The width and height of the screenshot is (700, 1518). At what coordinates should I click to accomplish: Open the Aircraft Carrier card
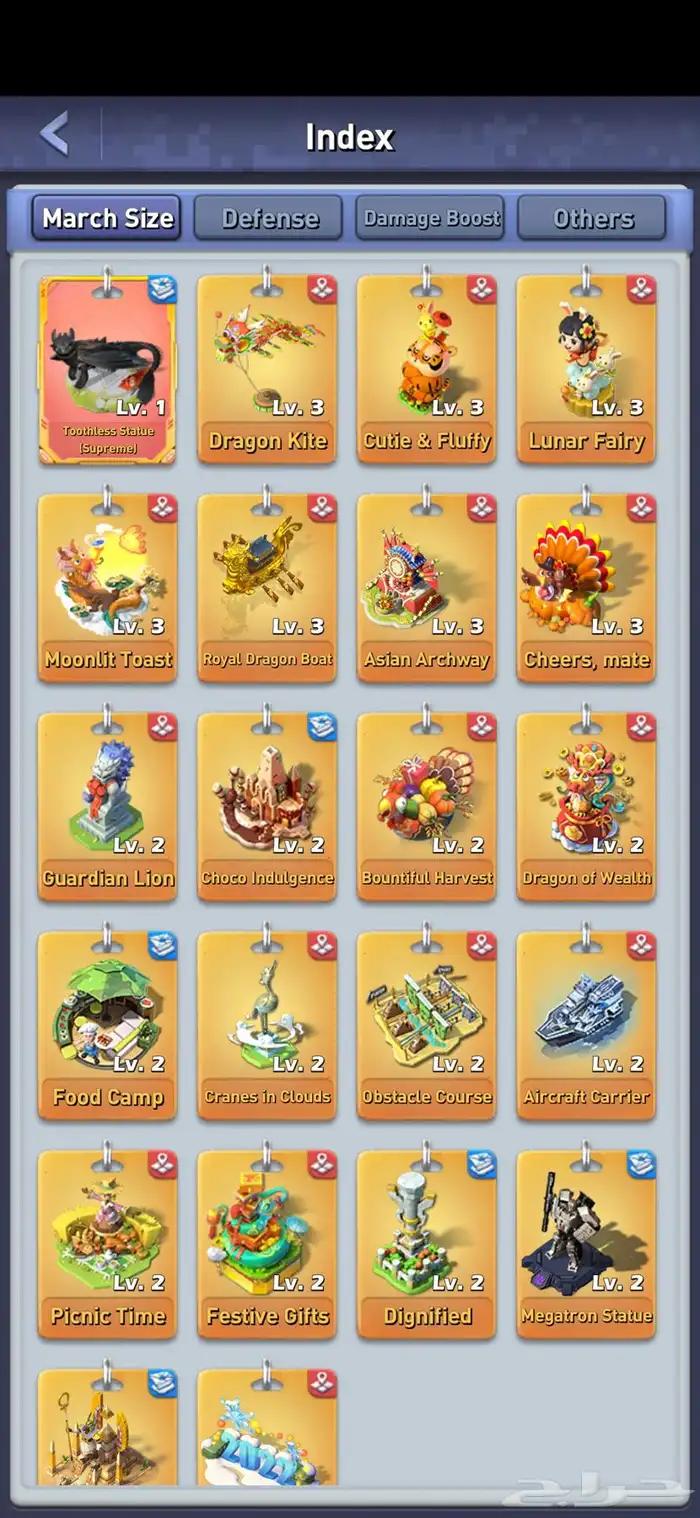point(586,1027)
